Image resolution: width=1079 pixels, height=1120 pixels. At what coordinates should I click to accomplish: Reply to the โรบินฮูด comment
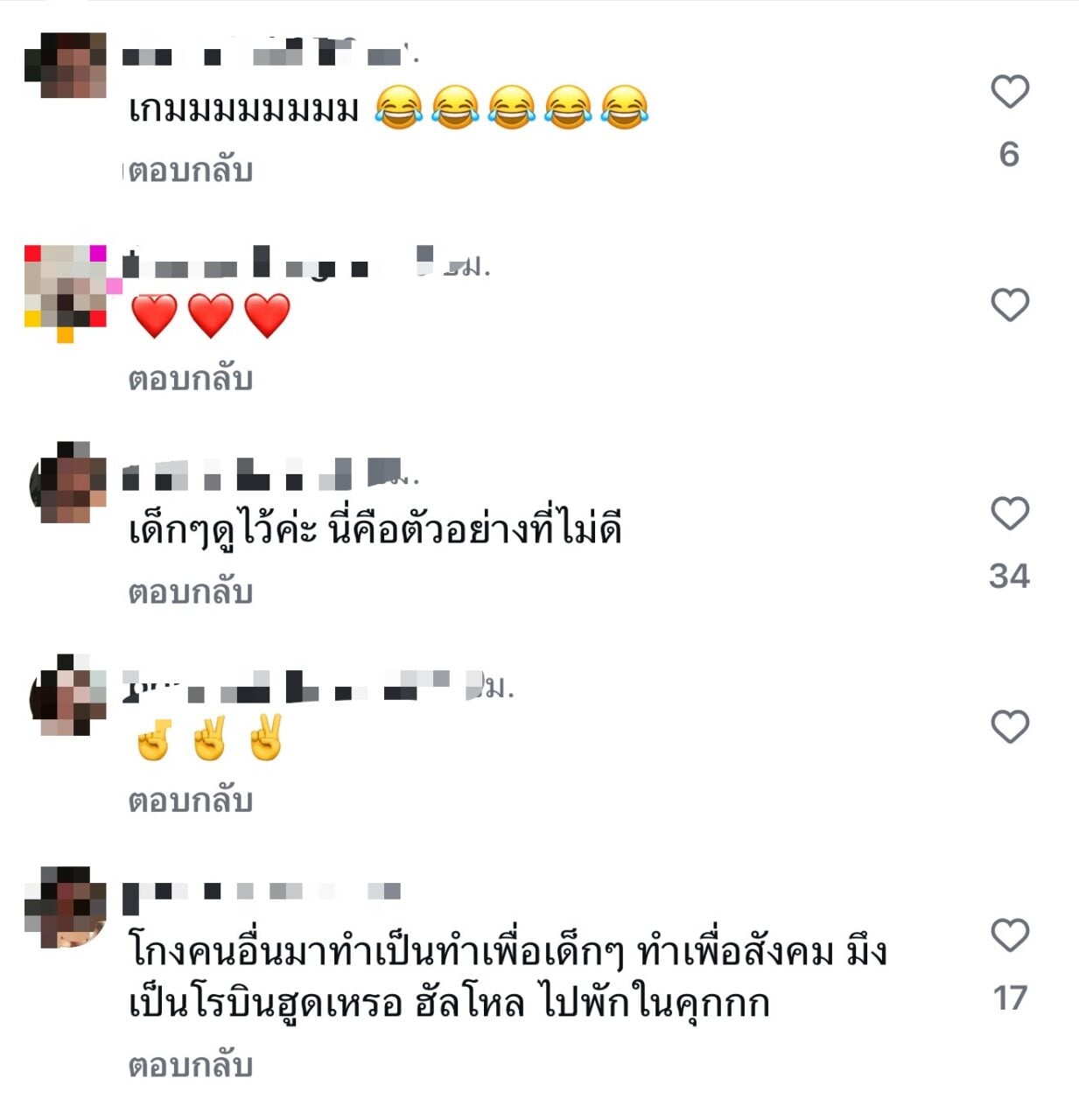[x=191, y=1065]
